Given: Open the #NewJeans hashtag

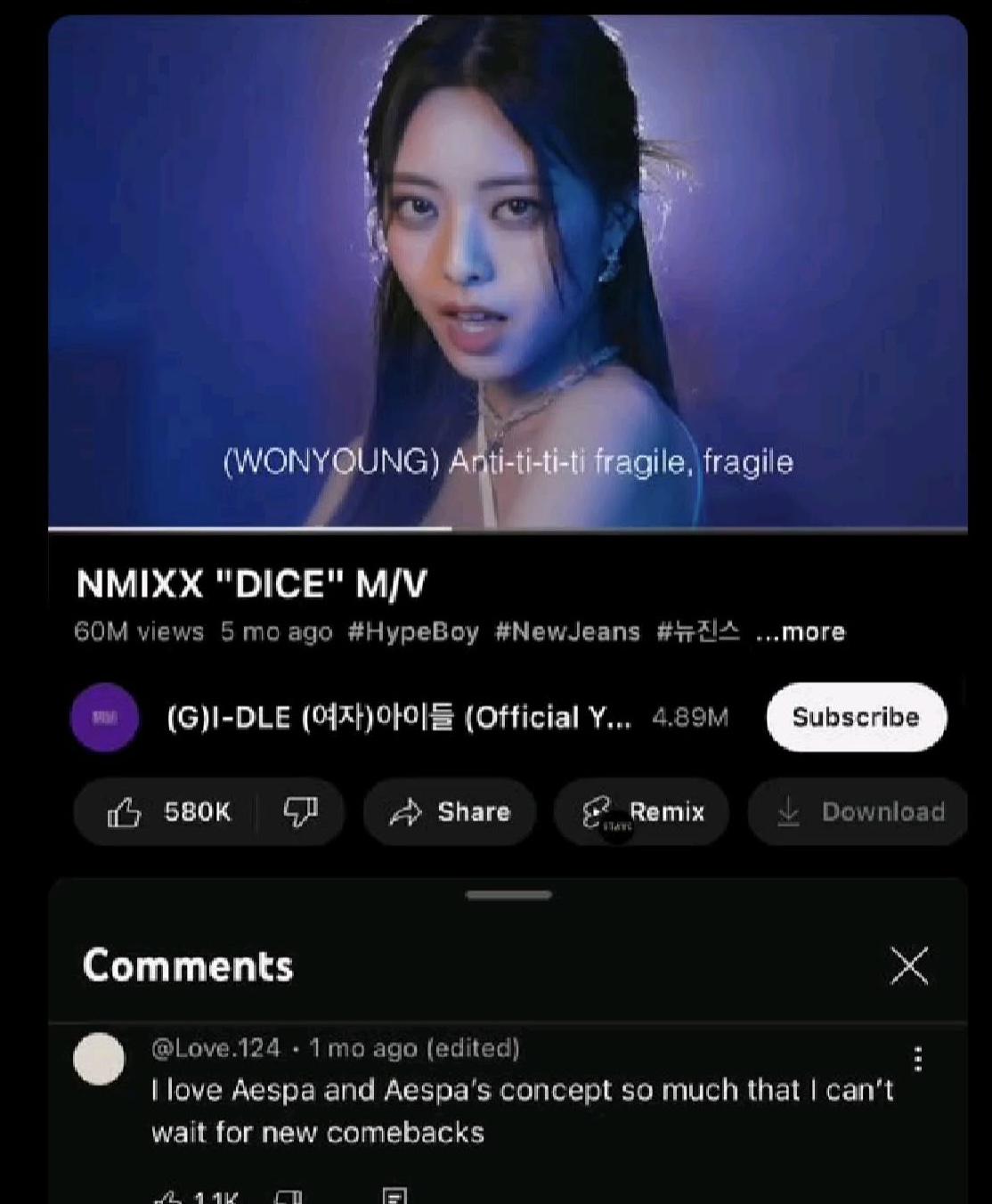Looking at the screenshot, I should pos(567,632).
